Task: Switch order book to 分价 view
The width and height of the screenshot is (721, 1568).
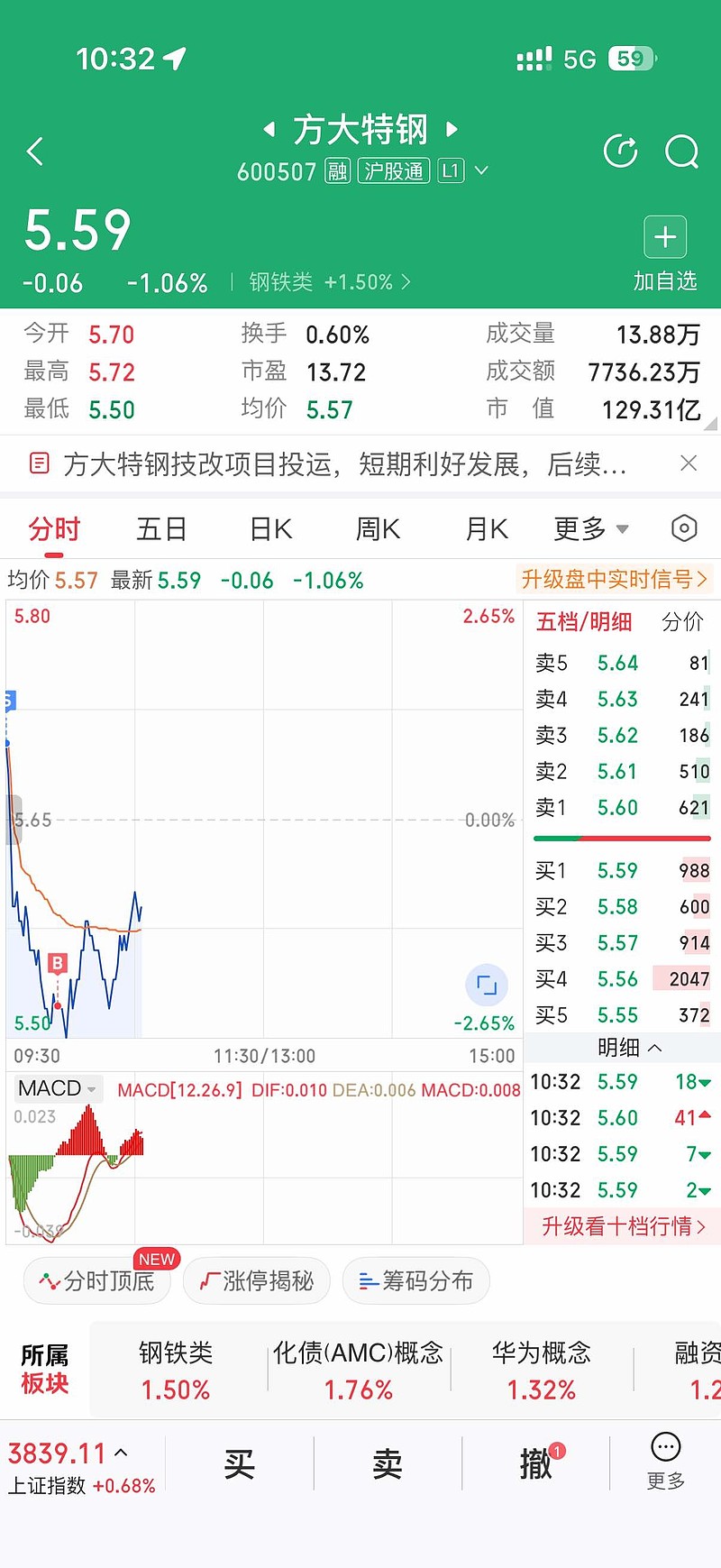Action: 682,622
